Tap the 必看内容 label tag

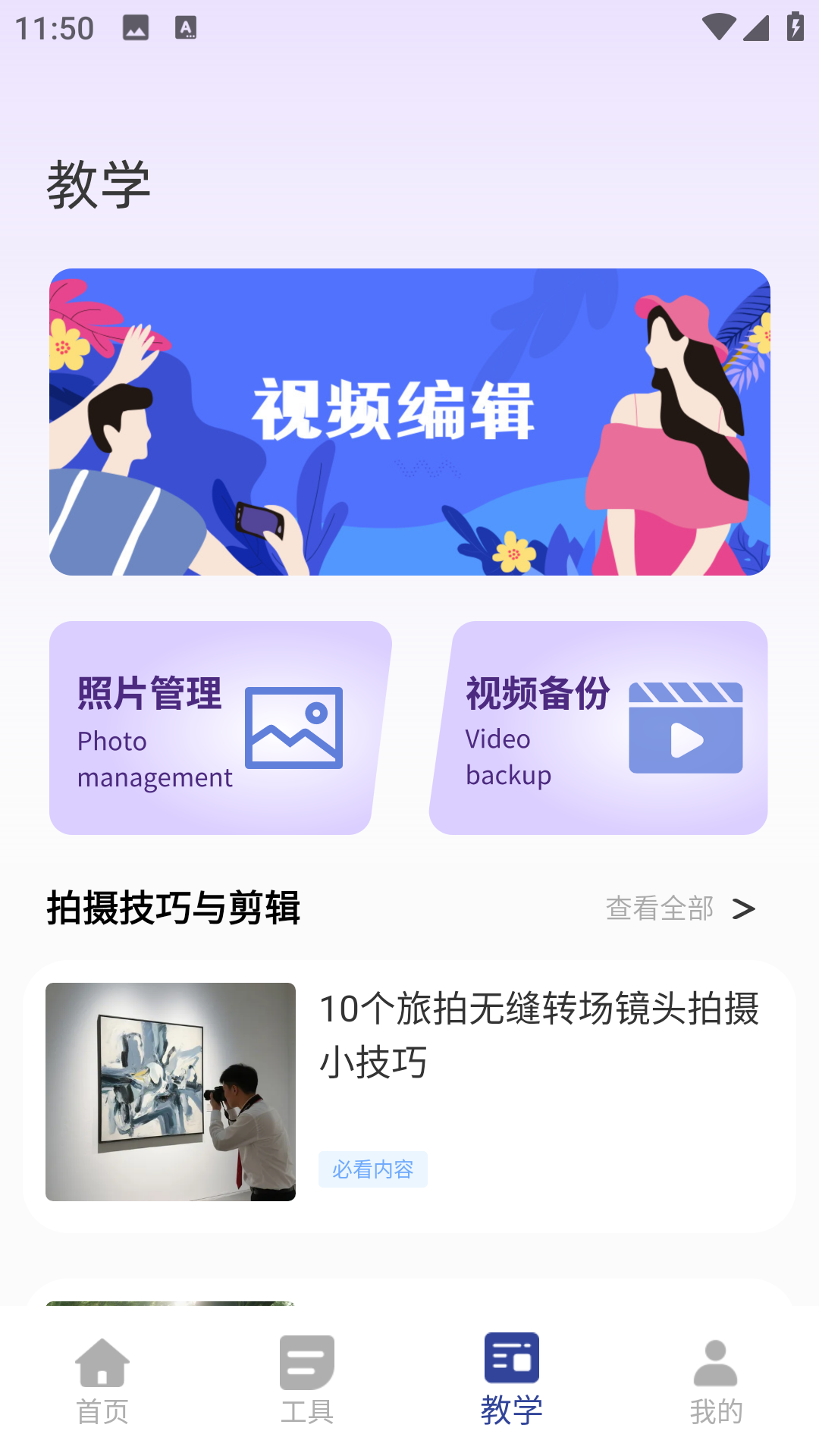point(373,1169)
